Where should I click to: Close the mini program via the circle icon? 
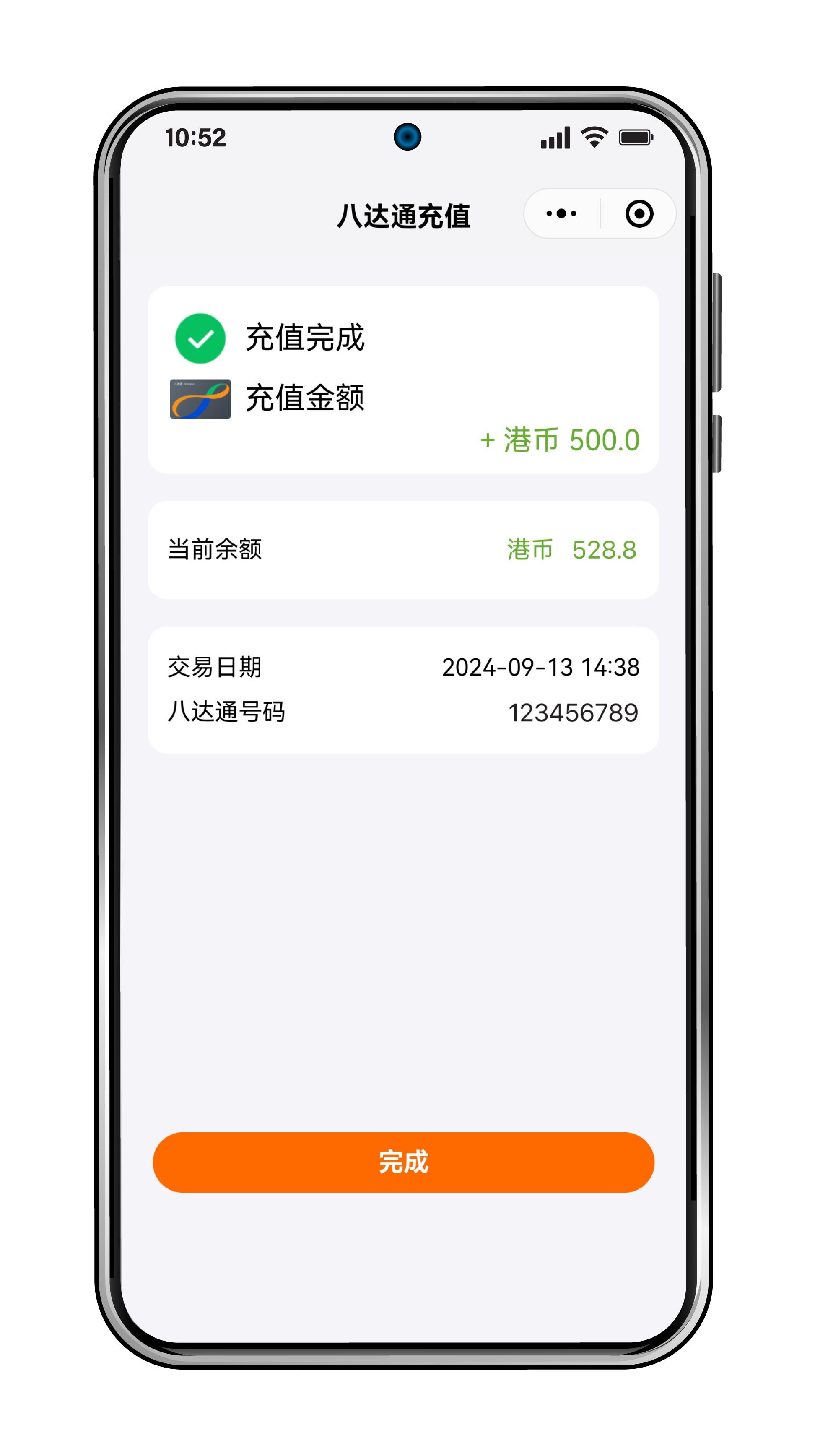[x=639, y=213]
